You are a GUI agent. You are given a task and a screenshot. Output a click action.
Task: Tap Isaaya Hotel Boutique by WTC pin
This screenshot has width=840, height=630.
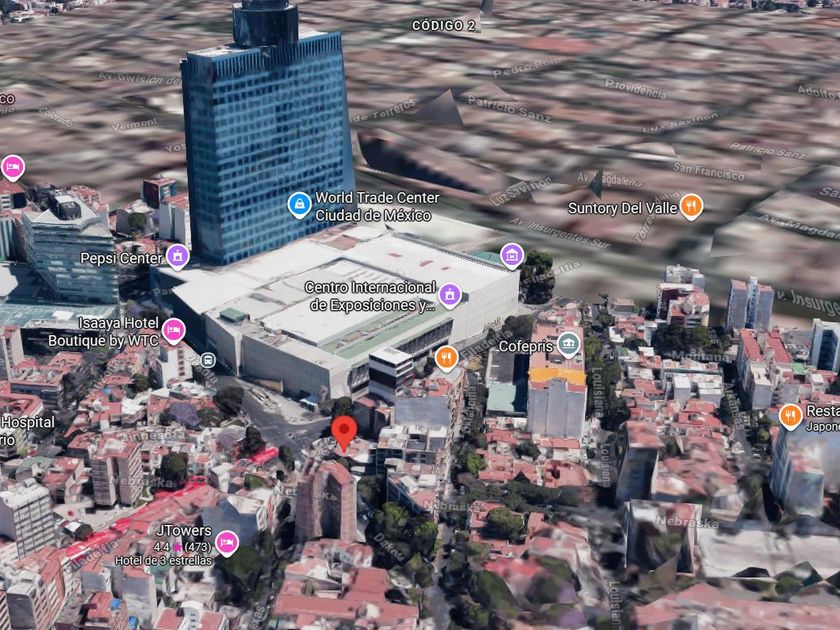(x=173, y=331)
